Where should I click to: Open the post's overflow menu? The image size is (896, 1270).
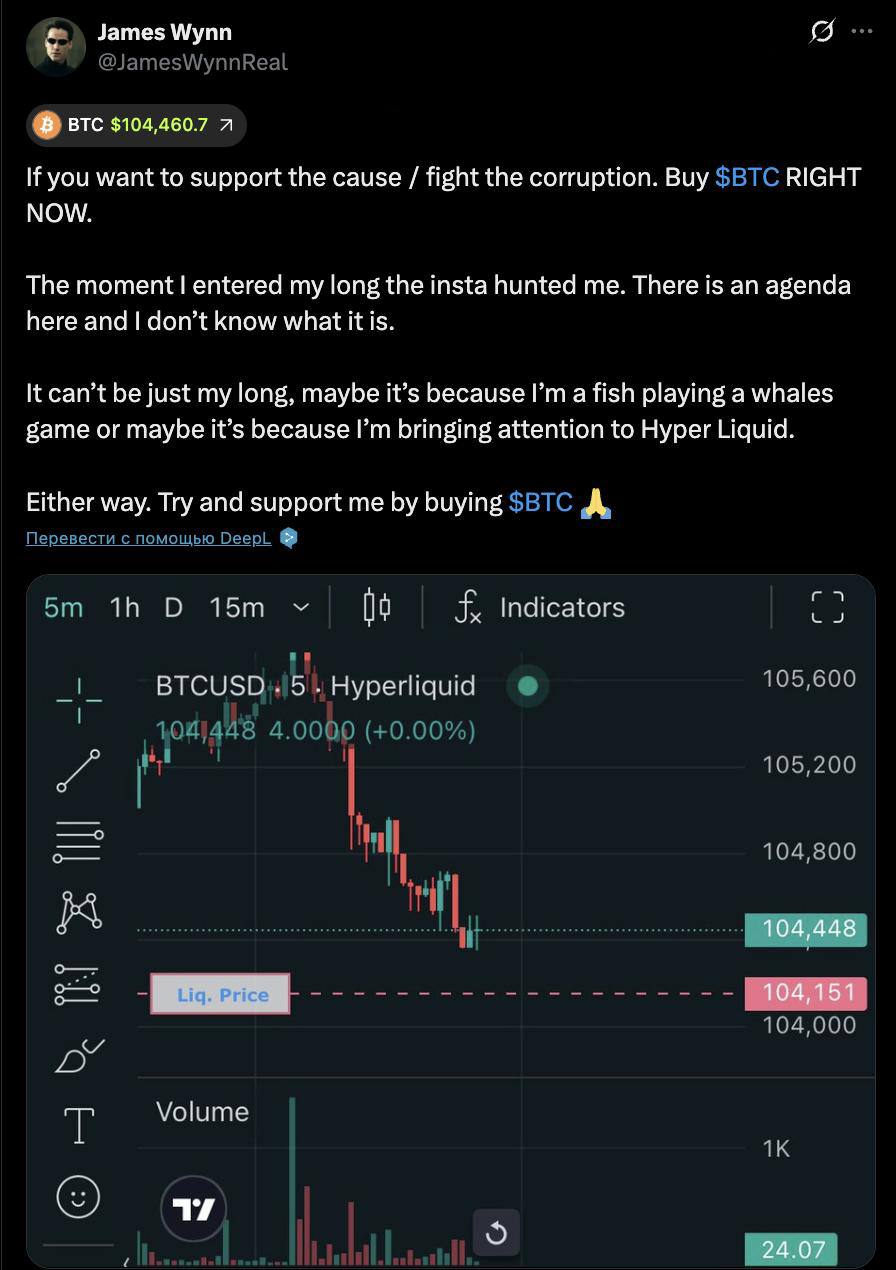click(x=862, y=32)
